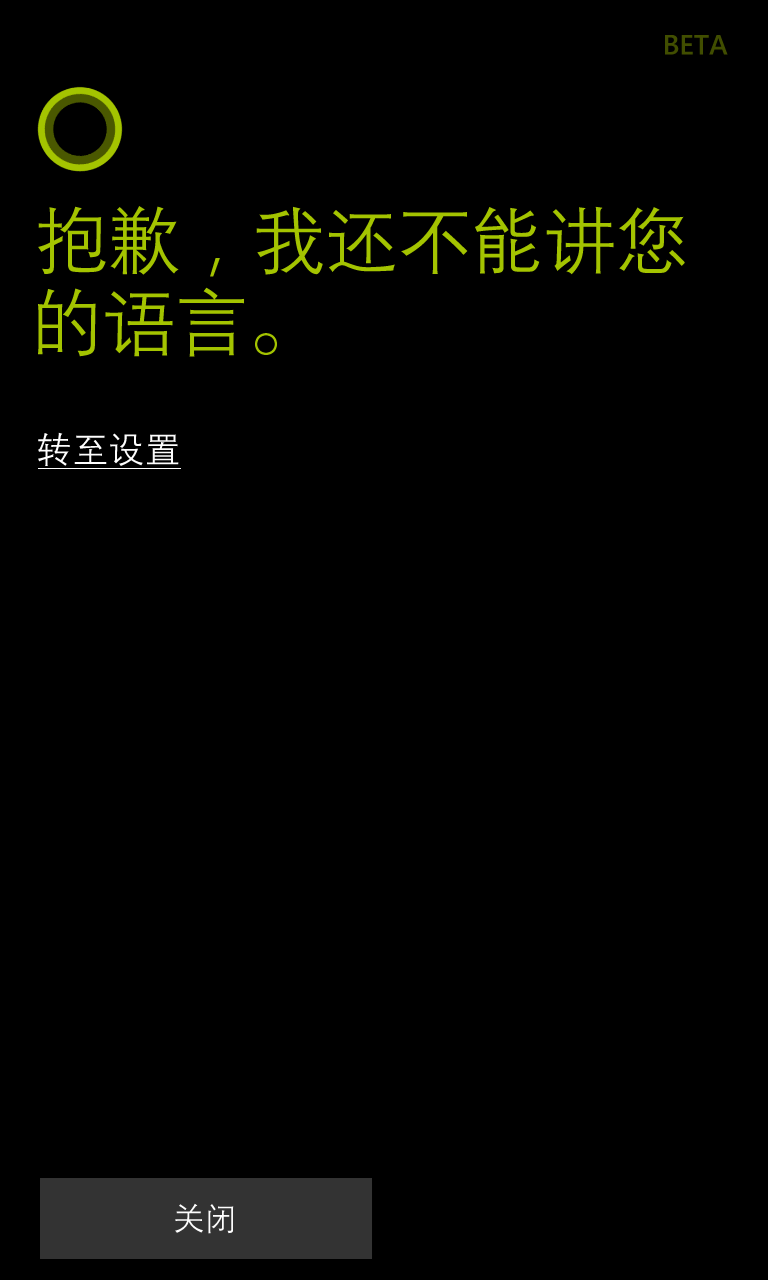
Task: Open the 转至设置 settings link
Action: point(109,450)
